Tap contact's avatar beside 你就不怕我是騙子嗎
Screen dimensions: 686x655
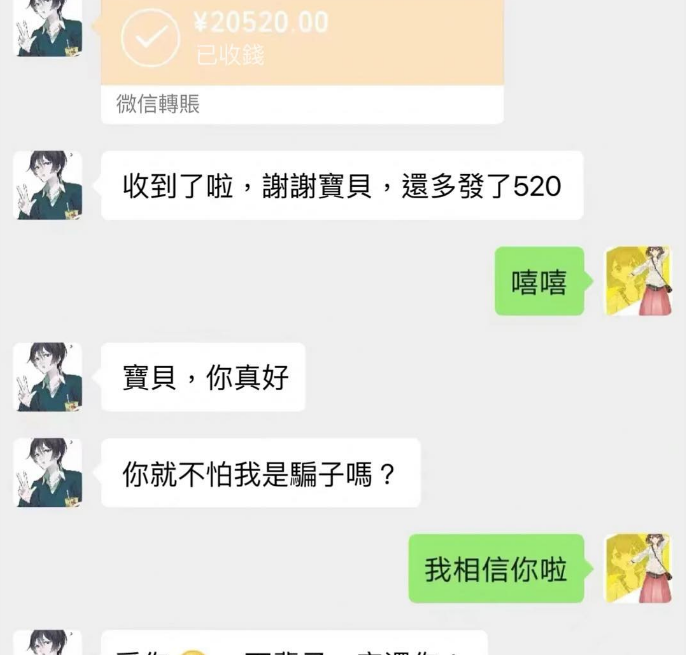tap(48, 472)
